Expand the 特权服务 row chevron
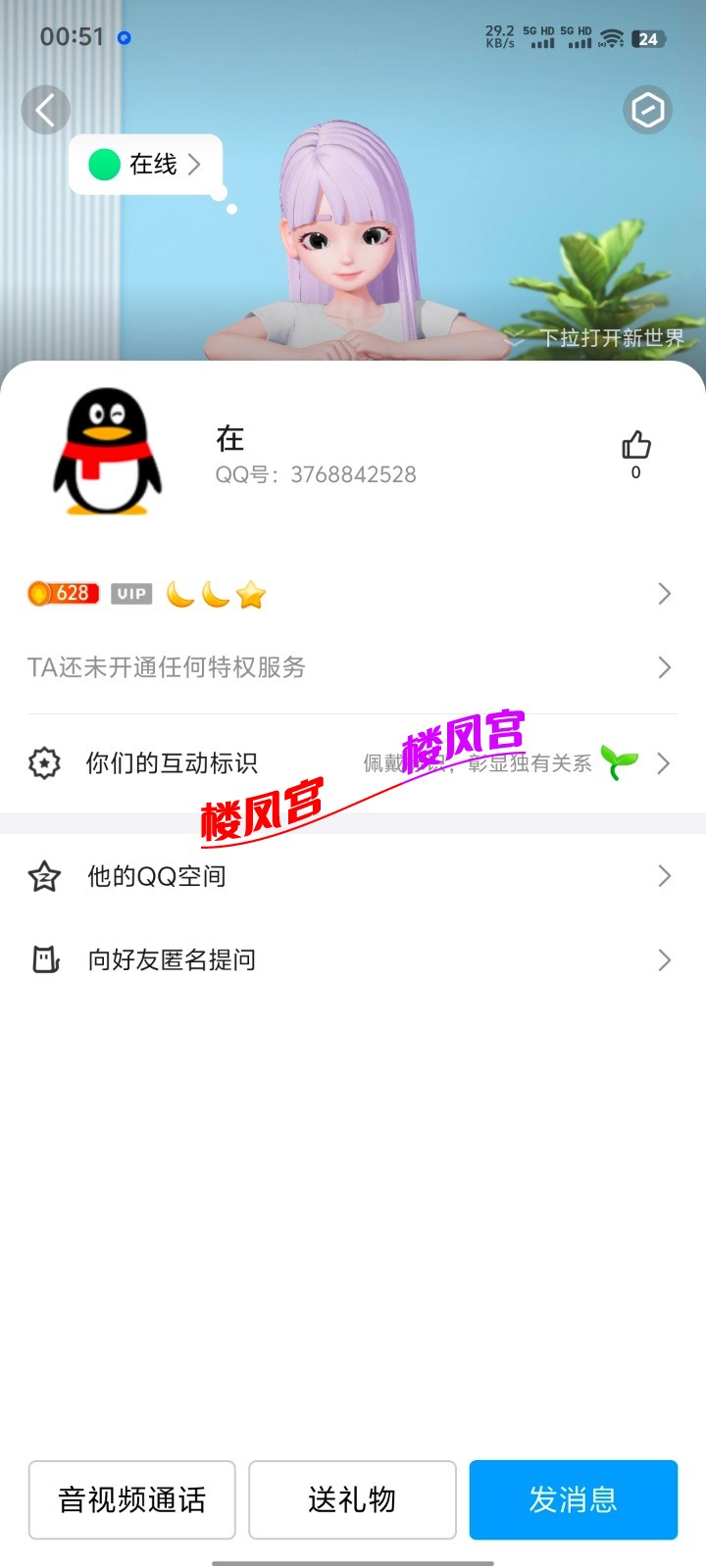This screenshot has width=706, height=1568. [664, 667]
